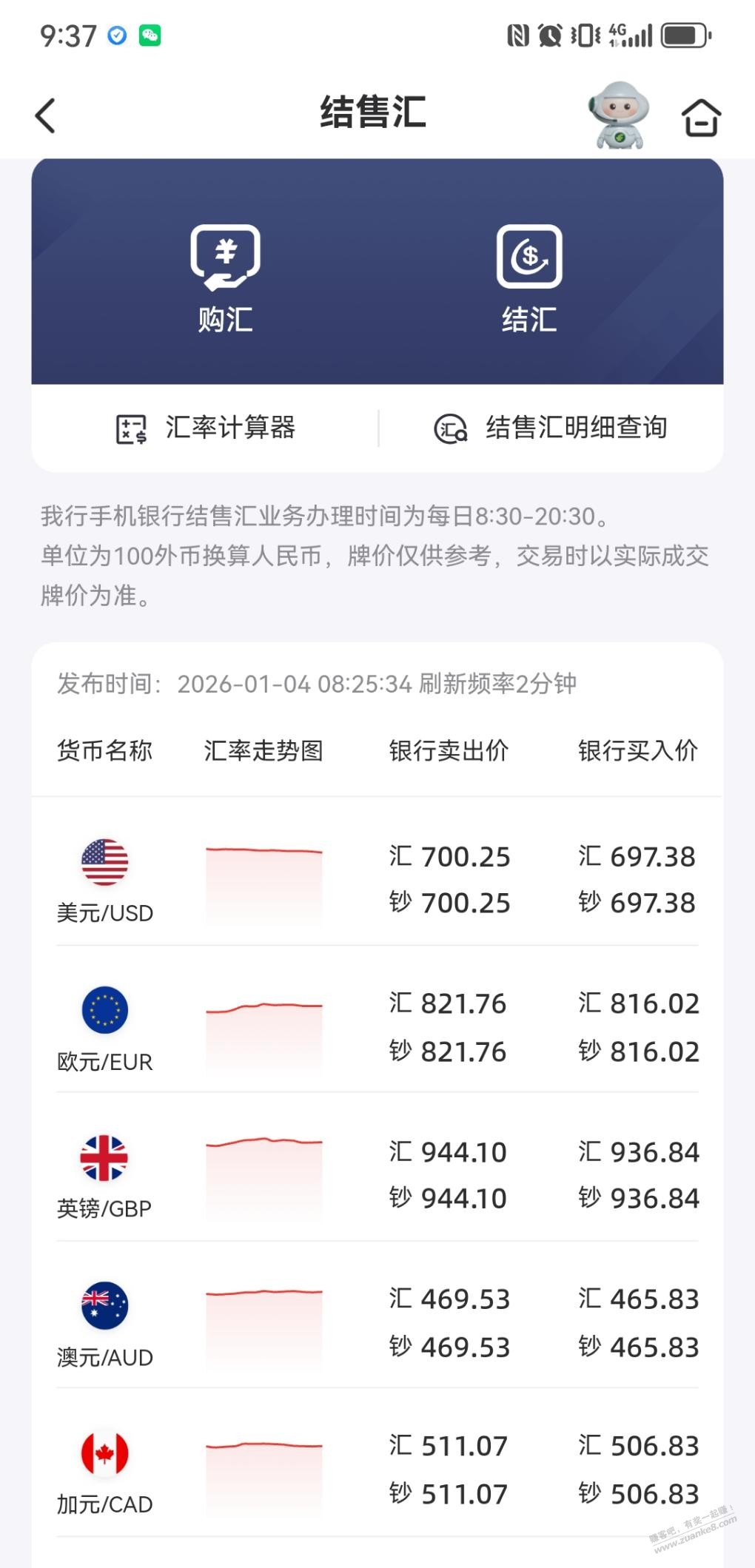Return to the app home page

point(700,117)
